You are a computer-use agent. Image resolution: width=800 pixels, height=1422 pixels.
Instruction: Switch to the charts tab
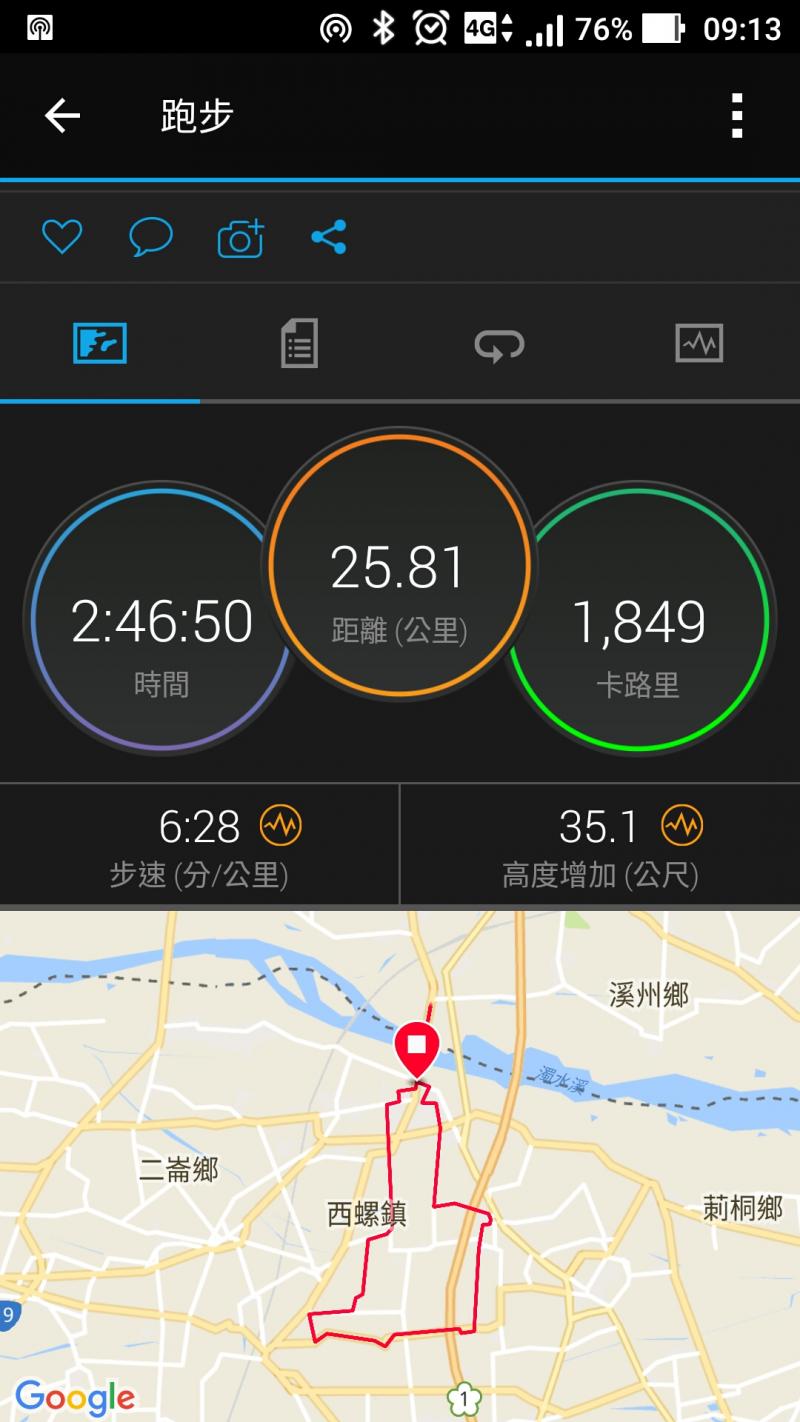(699, 343)
